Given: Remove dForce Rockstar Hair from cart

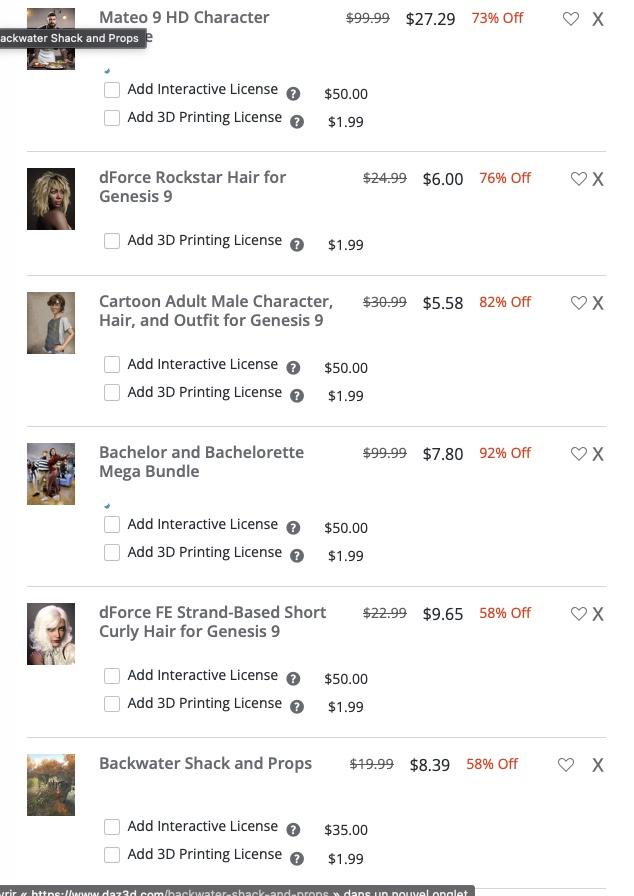Looking at the screenshot, I should (598, 179).
